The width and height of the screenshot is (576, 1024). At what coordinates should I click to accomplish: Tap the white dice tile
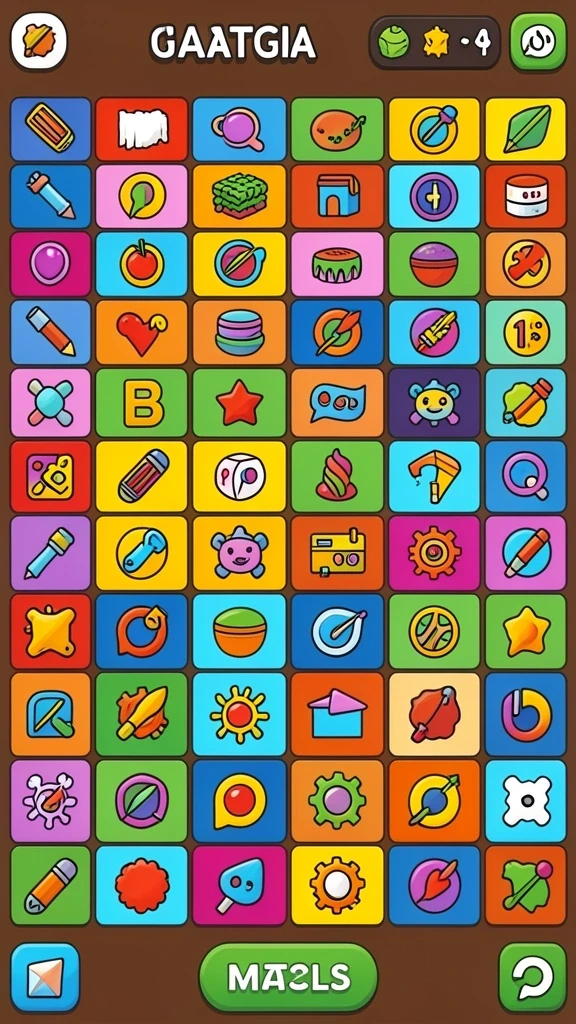point(239,476)
